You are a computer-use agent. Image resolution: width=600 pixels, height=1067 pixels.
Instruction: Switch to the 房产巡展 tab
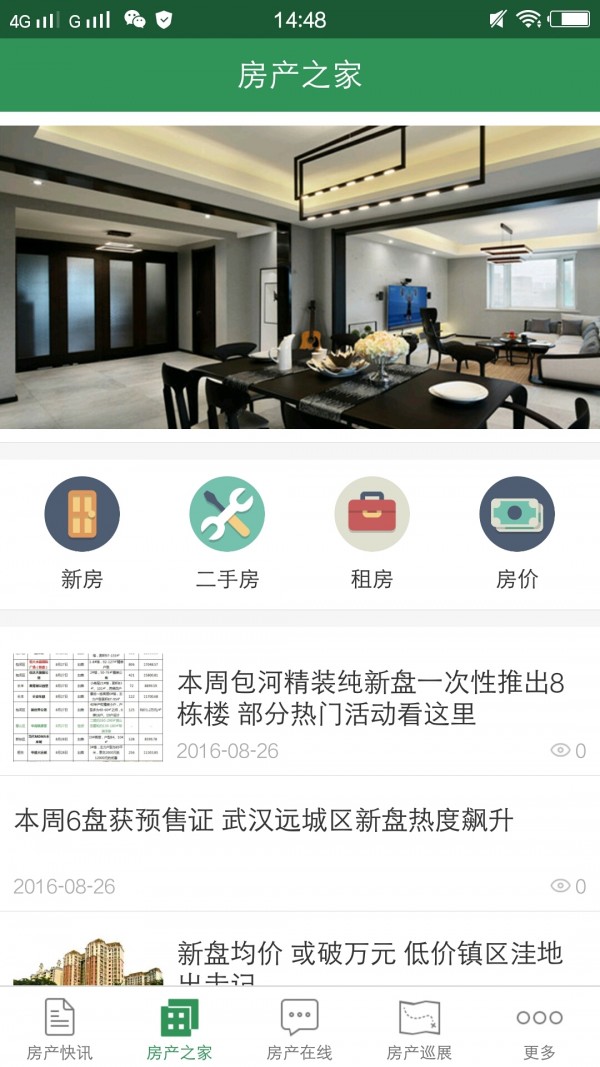(x=420, y=1028)
